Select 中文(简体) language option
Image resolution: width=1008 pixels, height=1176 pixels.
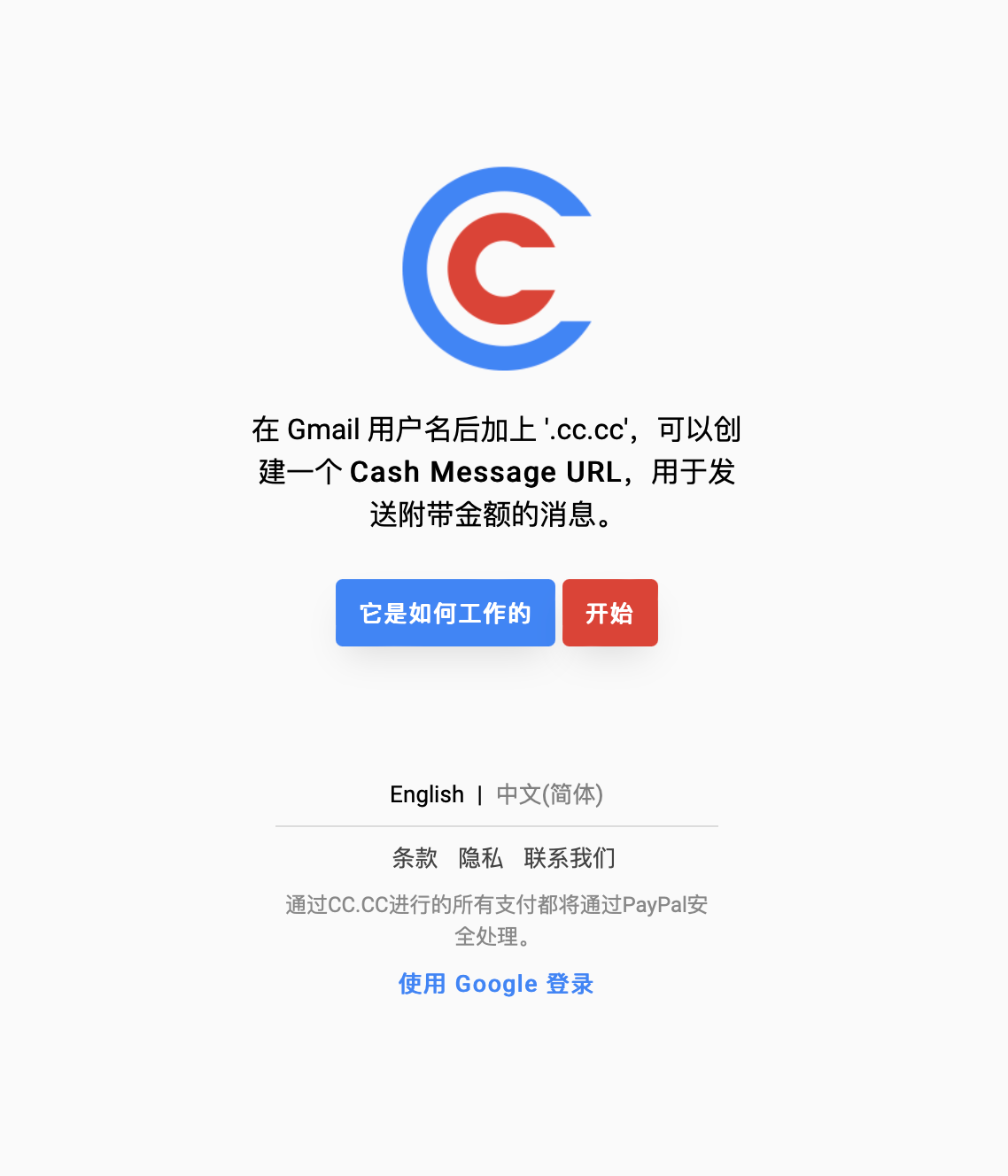click(x=549, y=794)
